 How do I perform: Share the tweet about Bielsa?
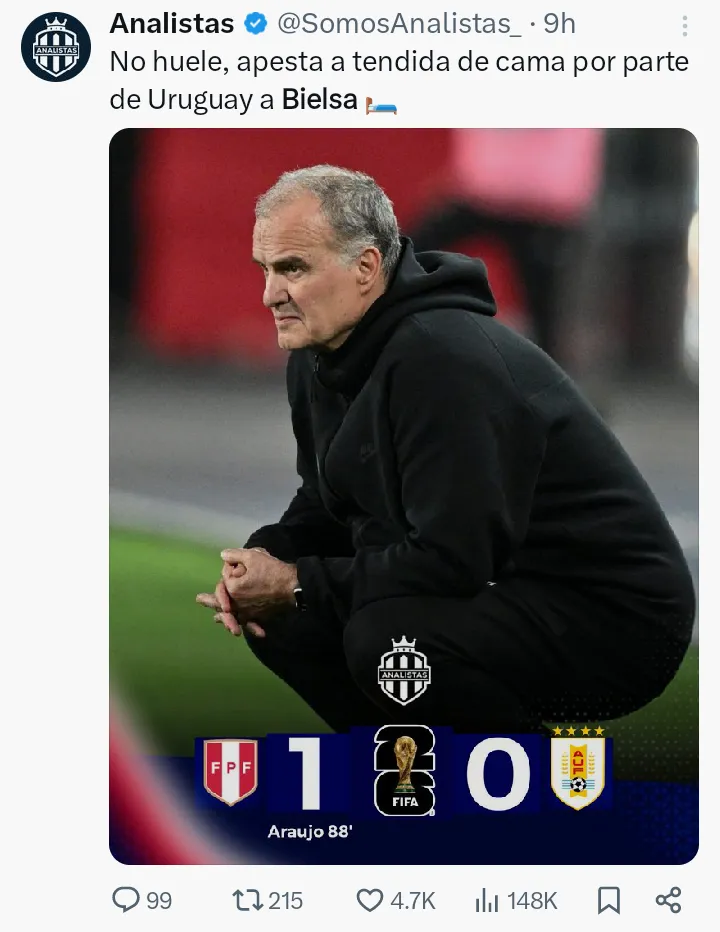668,900
